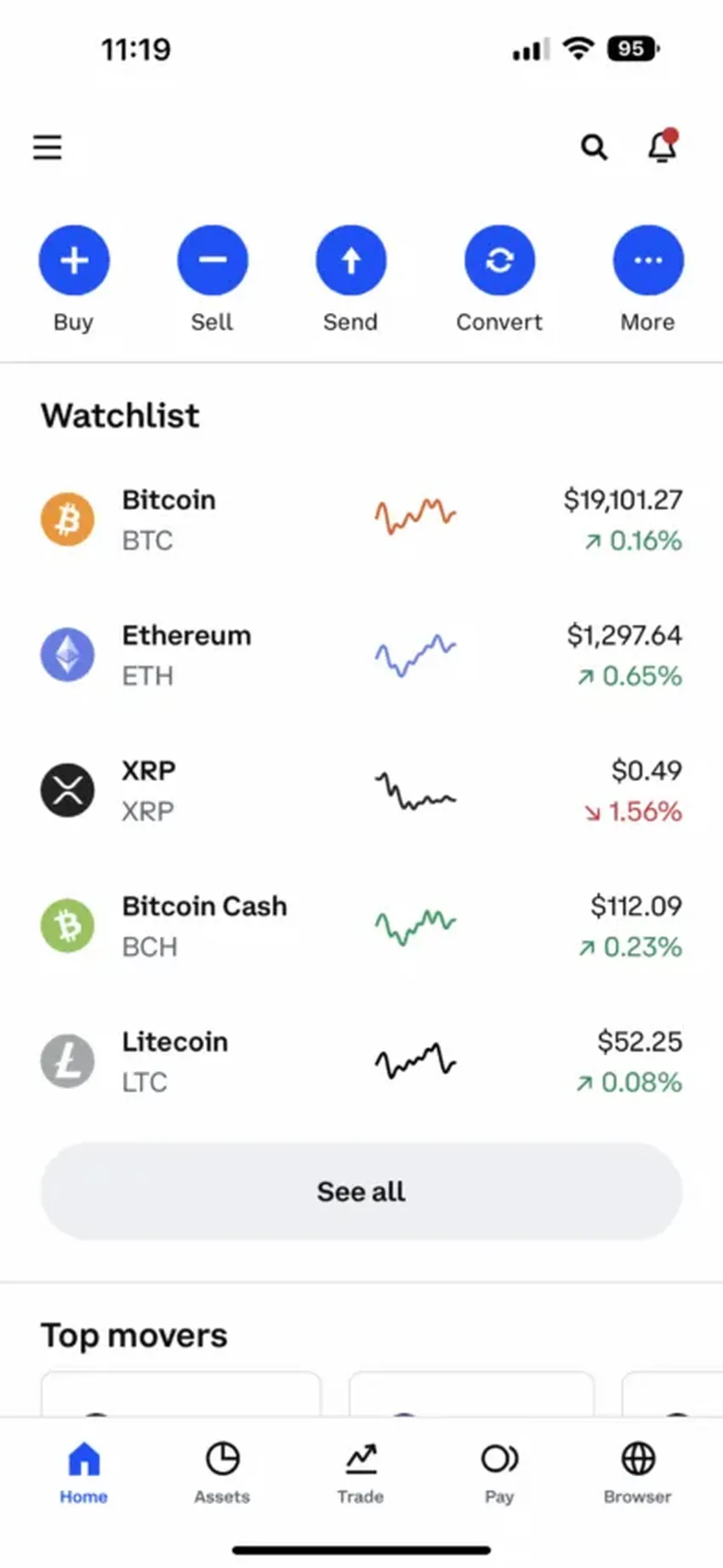Viewport: 723px width, 1568px height.
Task: Select the Sell action
Action: 212,260
